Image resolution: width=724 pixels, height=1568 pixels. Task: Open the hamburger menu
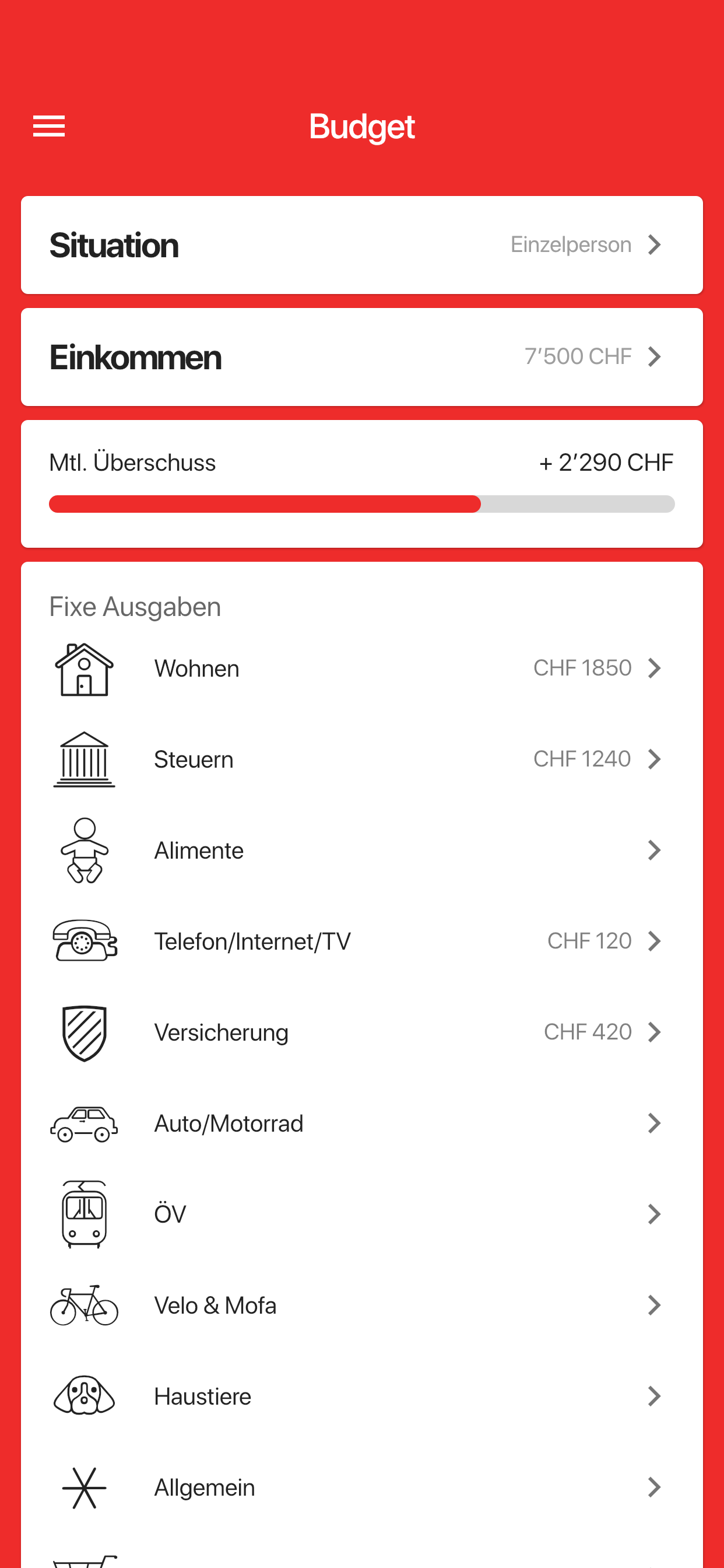click(x=48, y=126)
